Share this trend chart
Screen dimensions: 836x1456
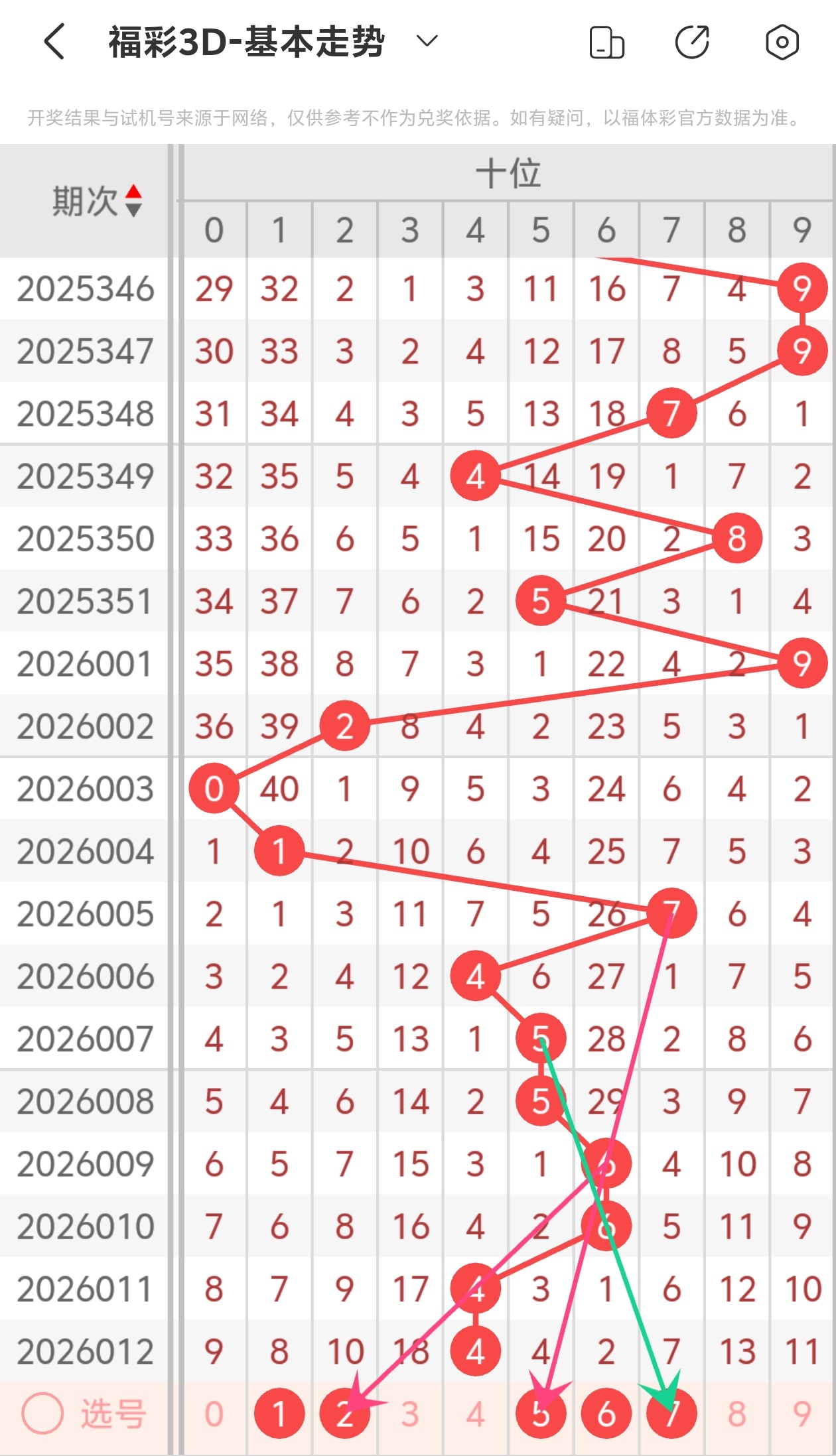click(693, 42)
